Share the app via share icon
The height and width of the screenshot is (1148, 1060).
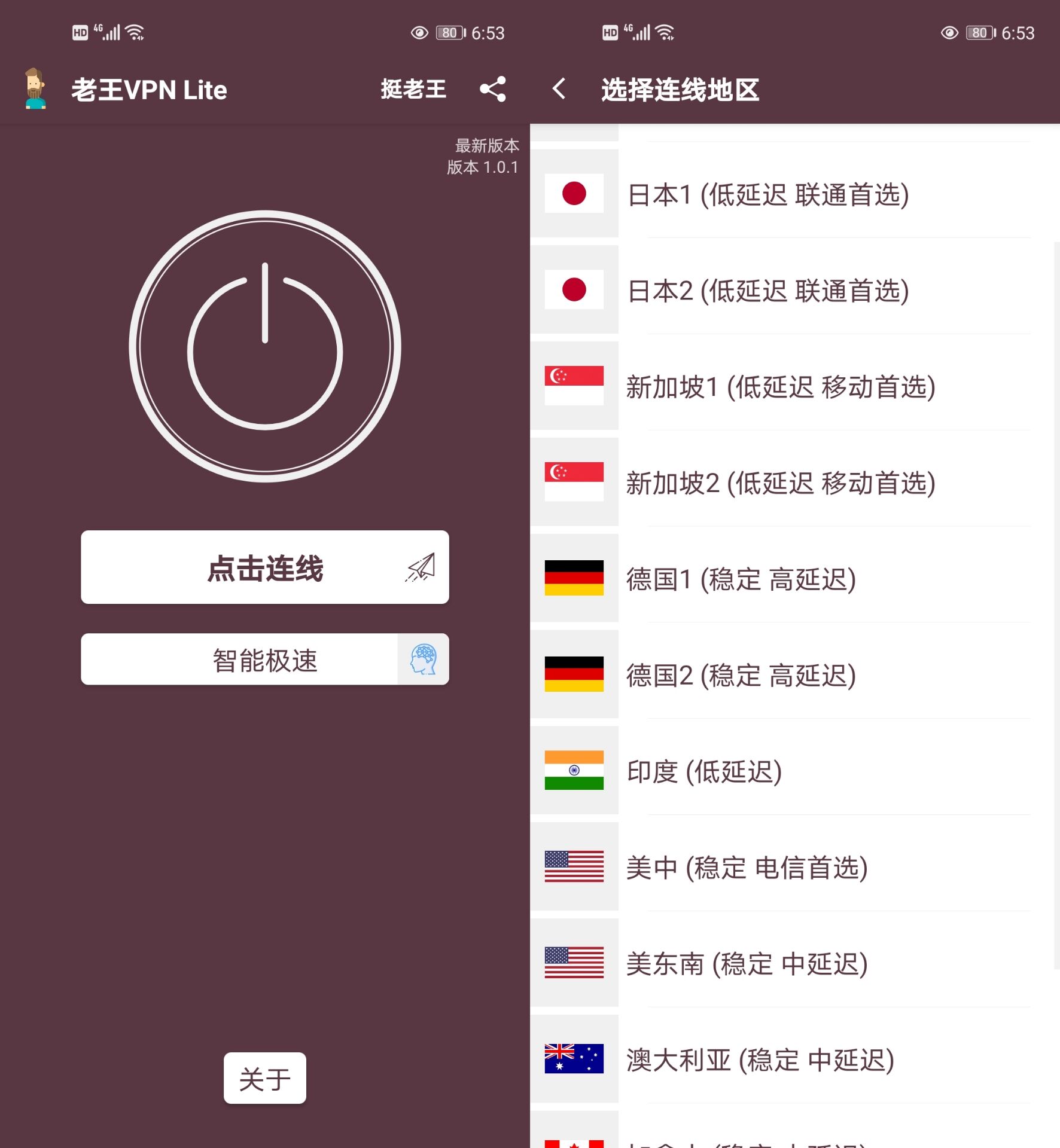(493, 90)
